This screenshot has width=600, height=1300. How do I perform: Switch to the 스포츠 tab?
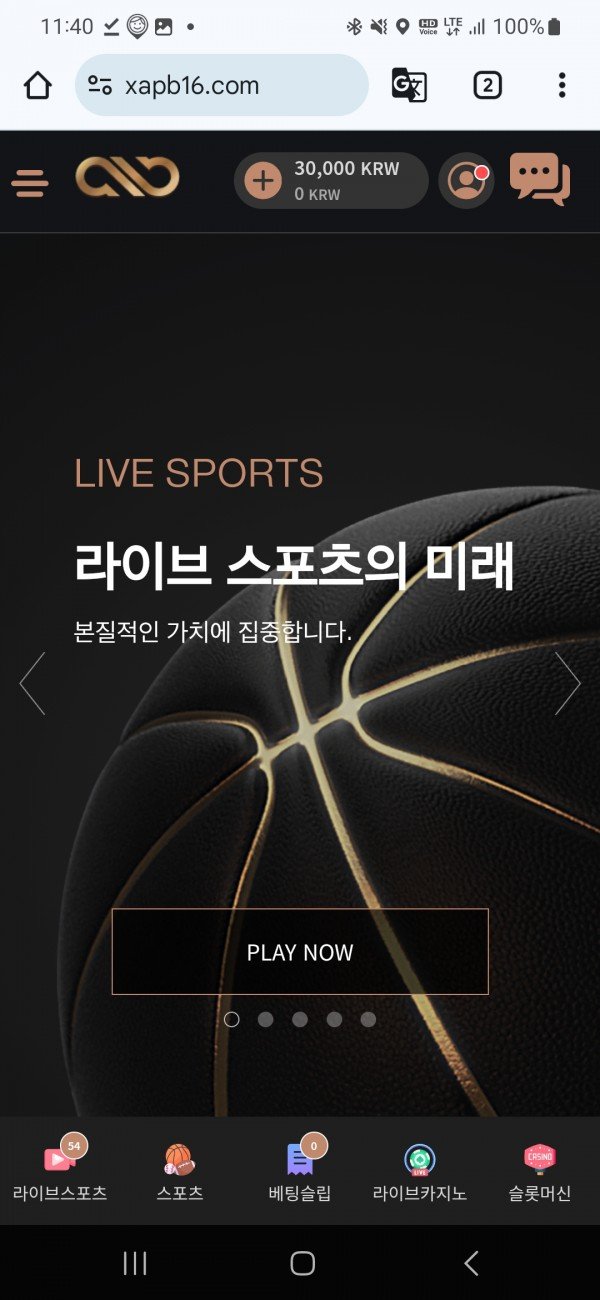180,1172
